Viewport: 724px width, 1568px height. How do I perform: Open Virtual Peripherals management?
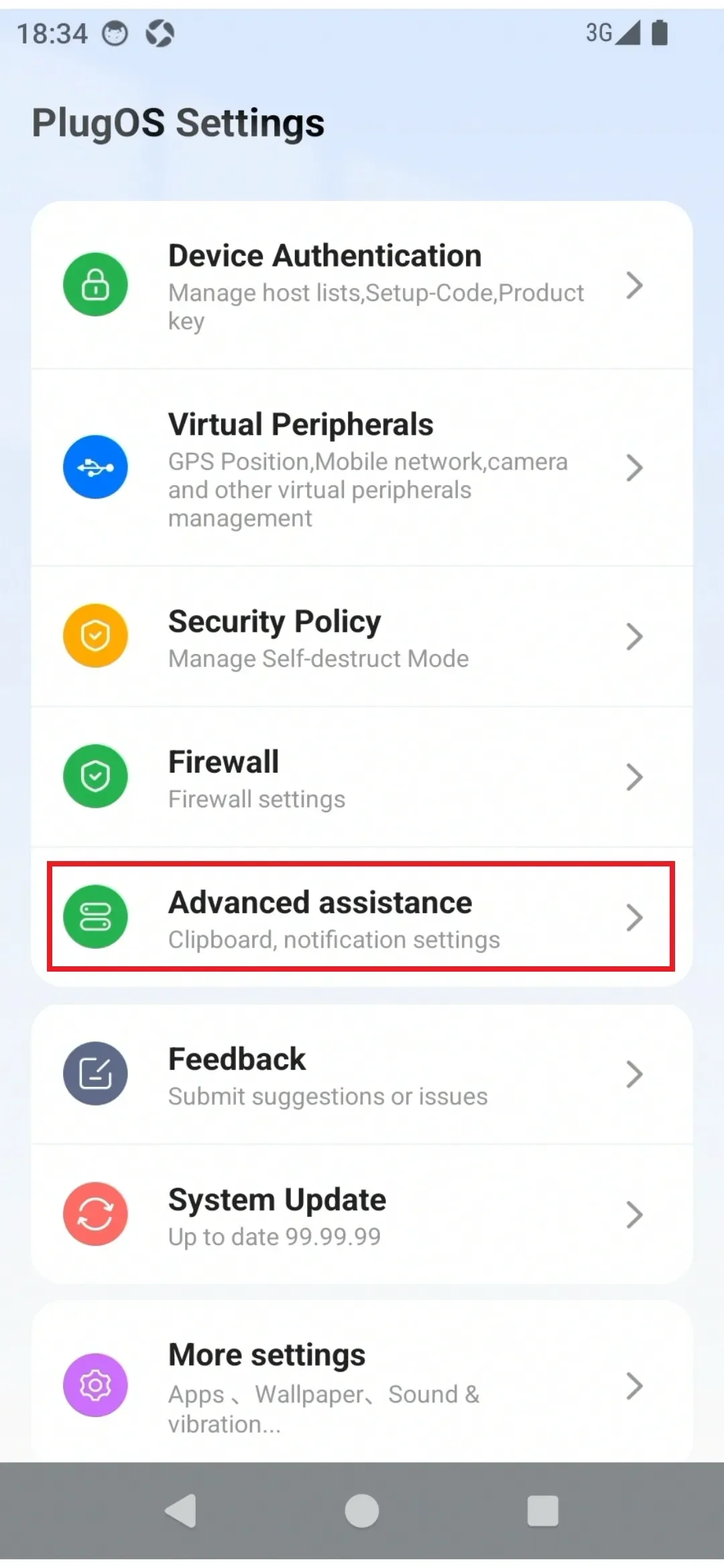point(362,468)
